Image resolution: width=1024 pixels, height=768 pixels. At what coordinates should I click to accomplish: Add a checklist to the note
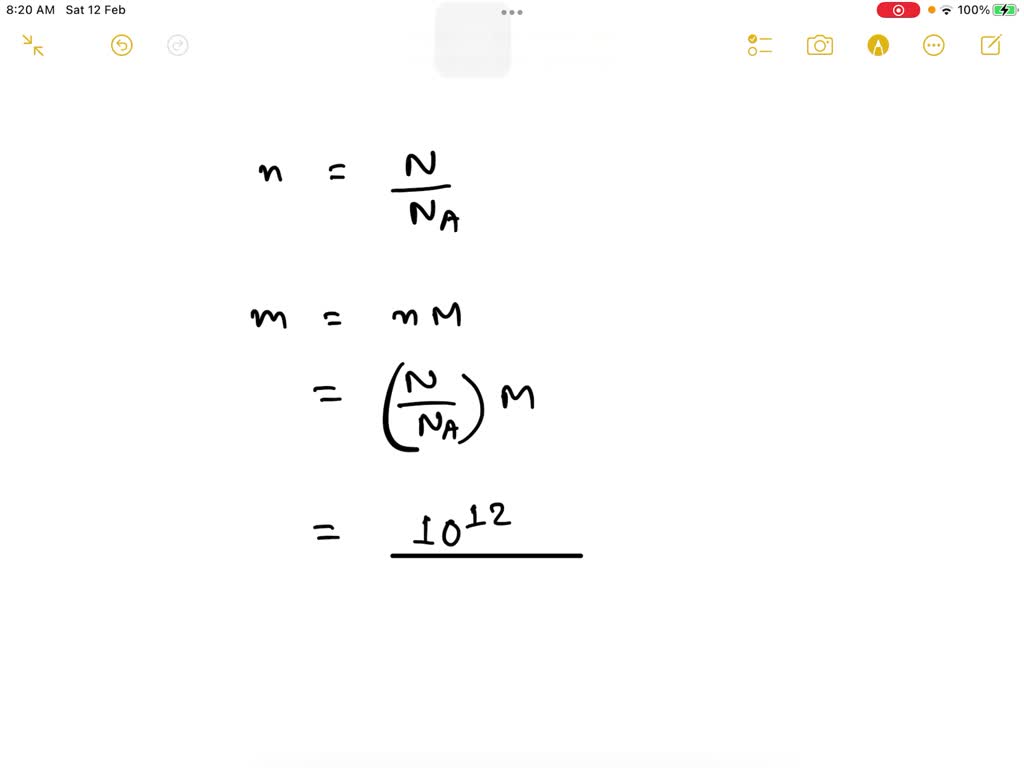pyautogui.click(x=760, y=45)
